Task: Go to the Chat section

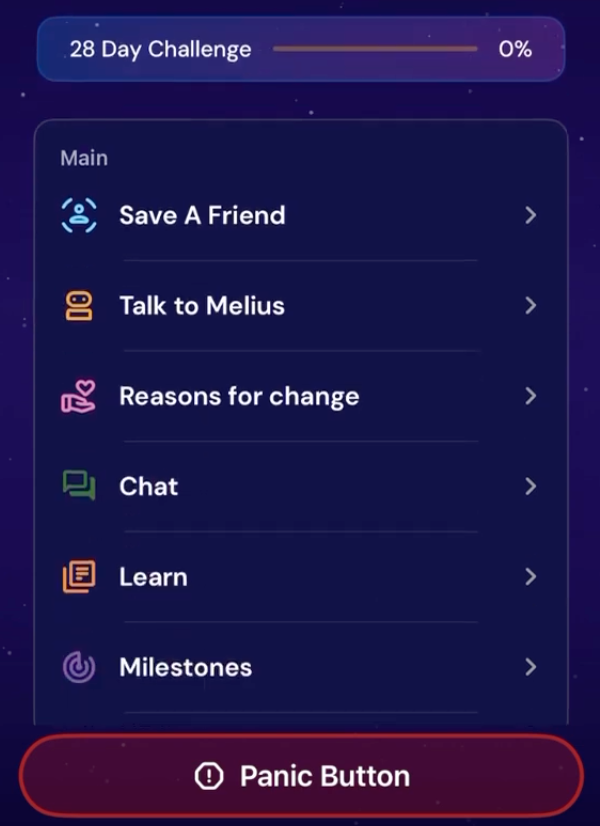Action: click(x=300, y=487)
